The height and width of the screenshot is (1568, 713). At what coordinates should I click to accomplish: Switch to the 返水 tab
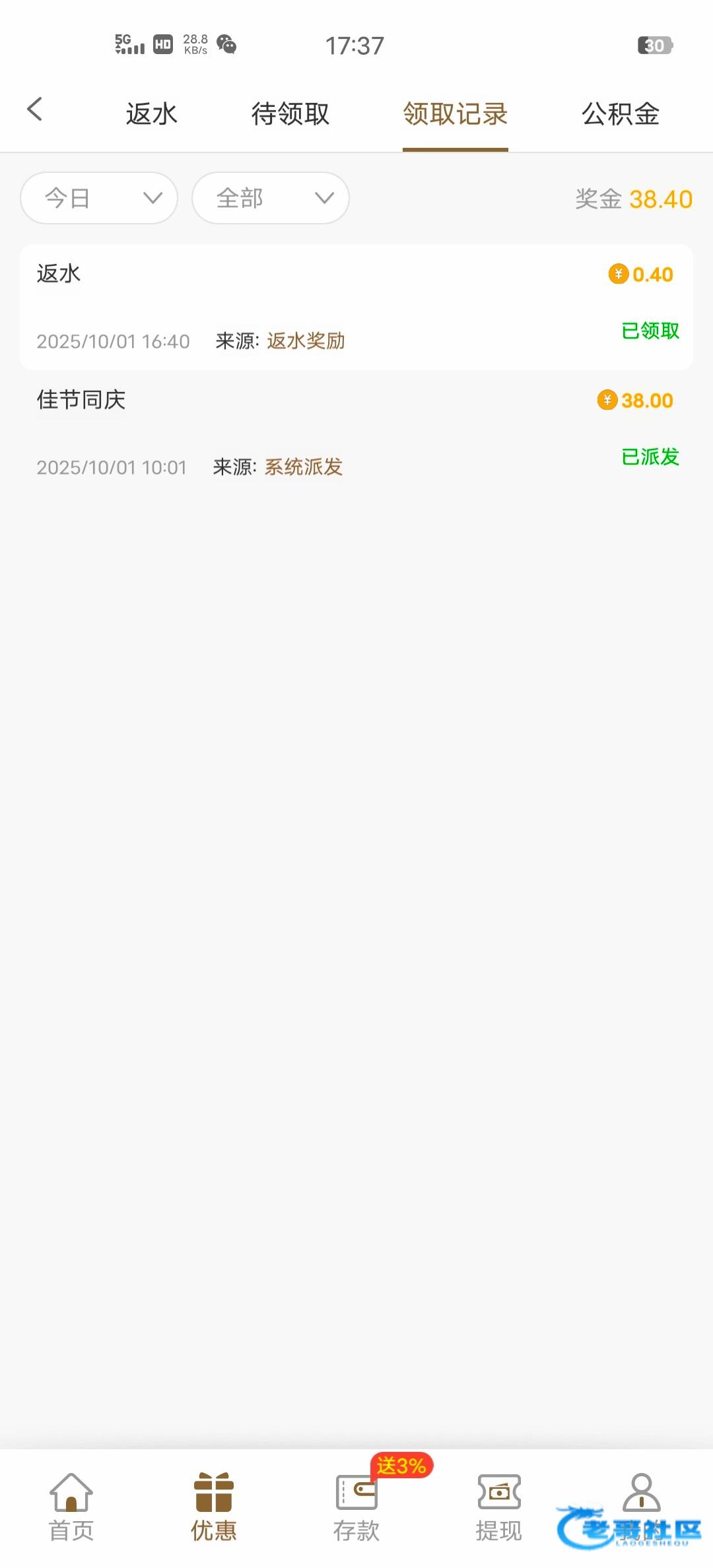click(x=152, y=114)
